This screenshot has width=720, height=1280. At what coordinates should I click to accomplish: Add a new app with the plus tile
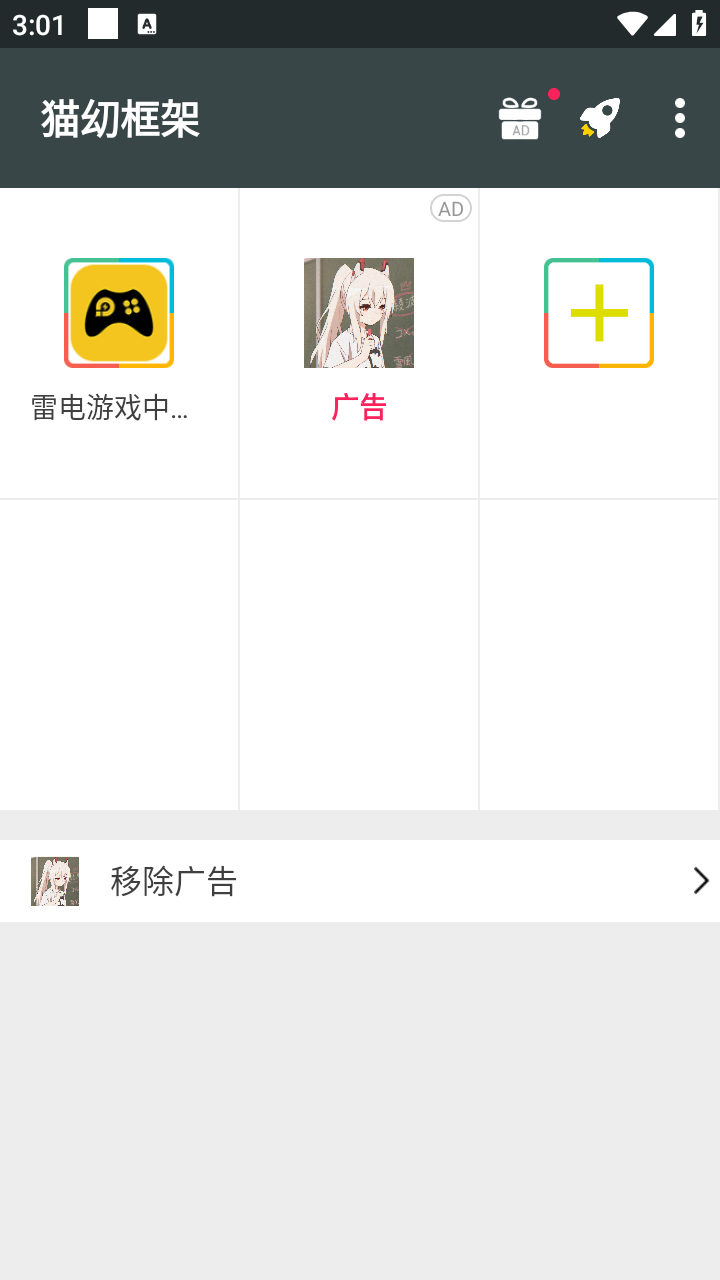pos(599,314)
